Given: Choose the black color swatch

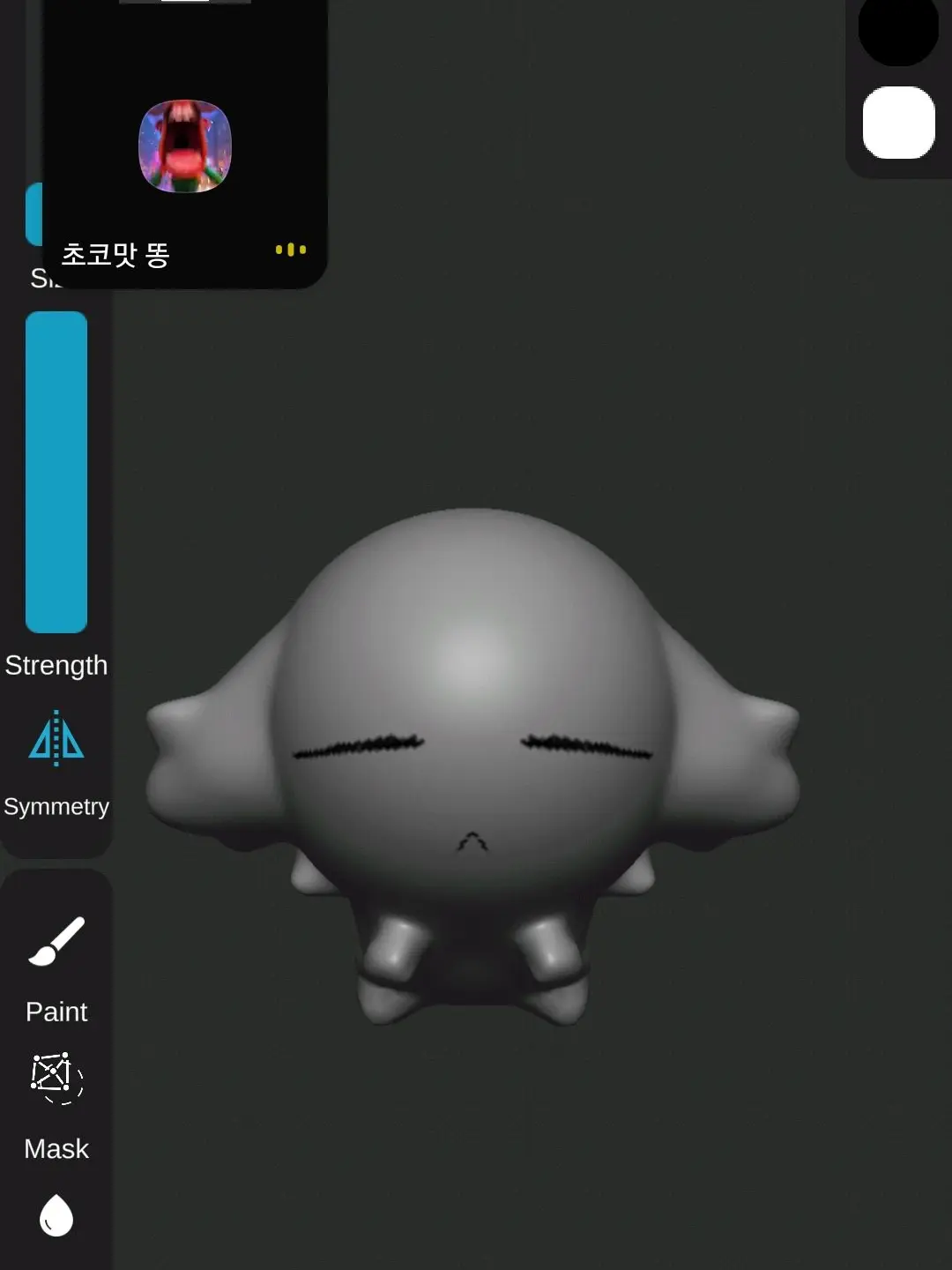Looking at the screenshot, I should 898,31.
